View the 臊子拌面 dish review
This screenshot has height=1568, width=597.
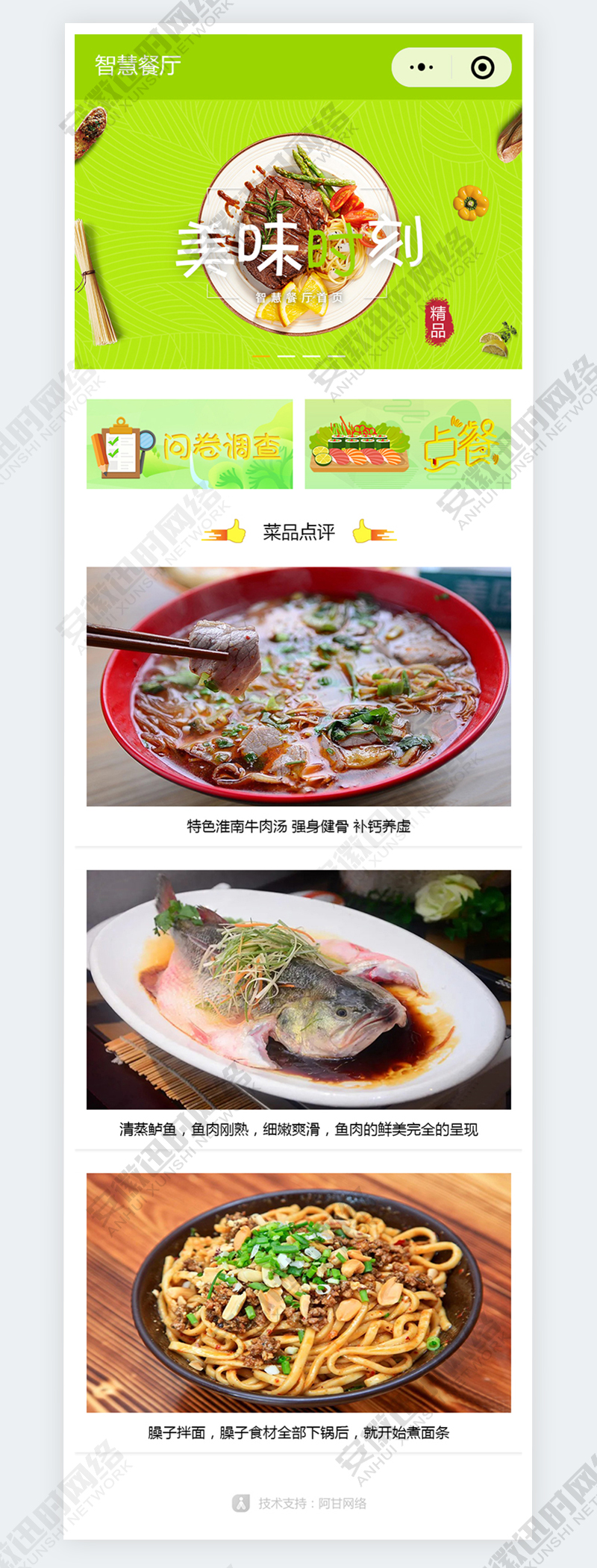coord(298,1293)
